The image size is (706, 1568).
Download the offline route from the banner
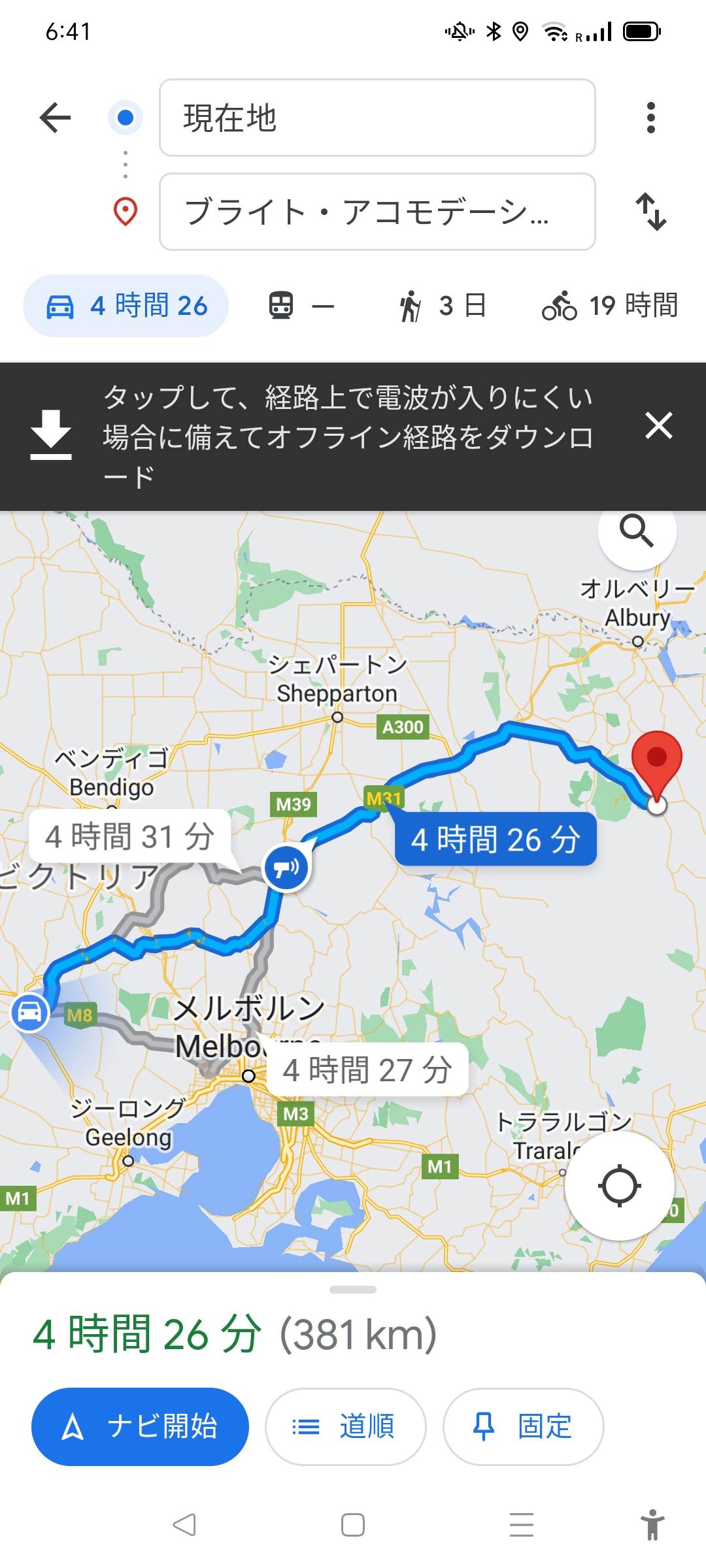[x=51, y=434]
